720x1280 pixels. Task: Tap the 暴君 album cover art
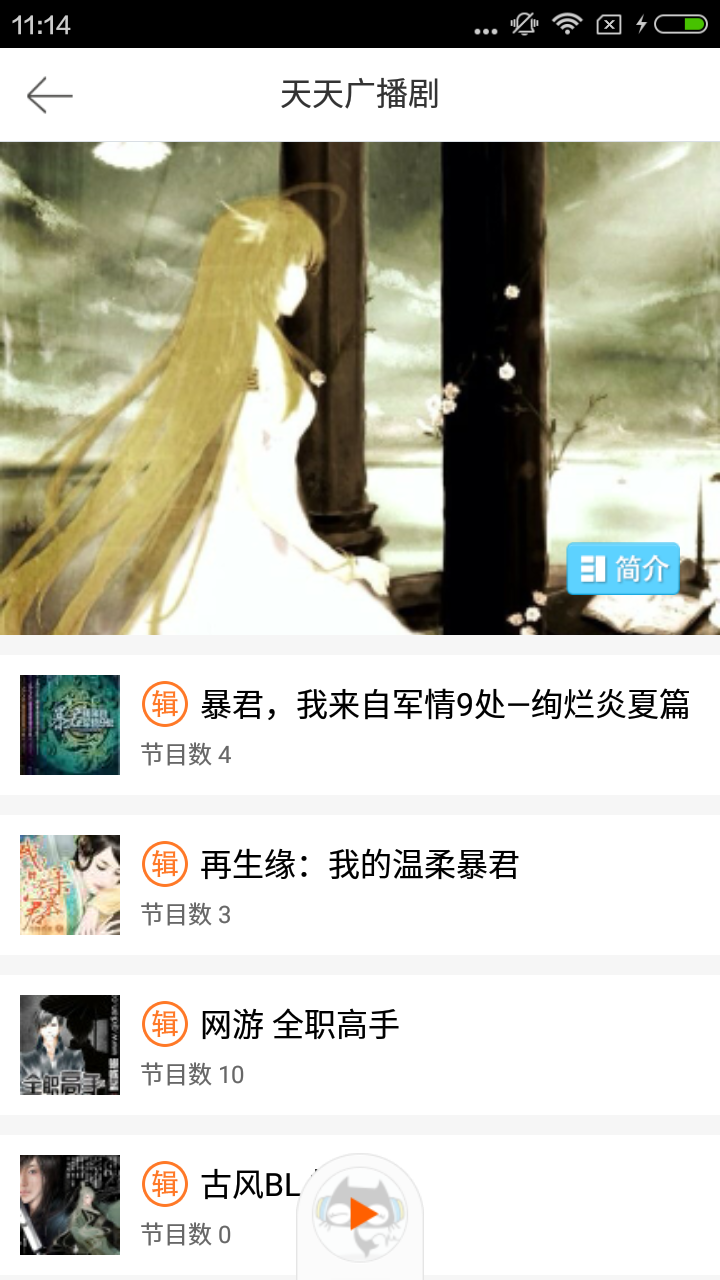coord(69,724)
